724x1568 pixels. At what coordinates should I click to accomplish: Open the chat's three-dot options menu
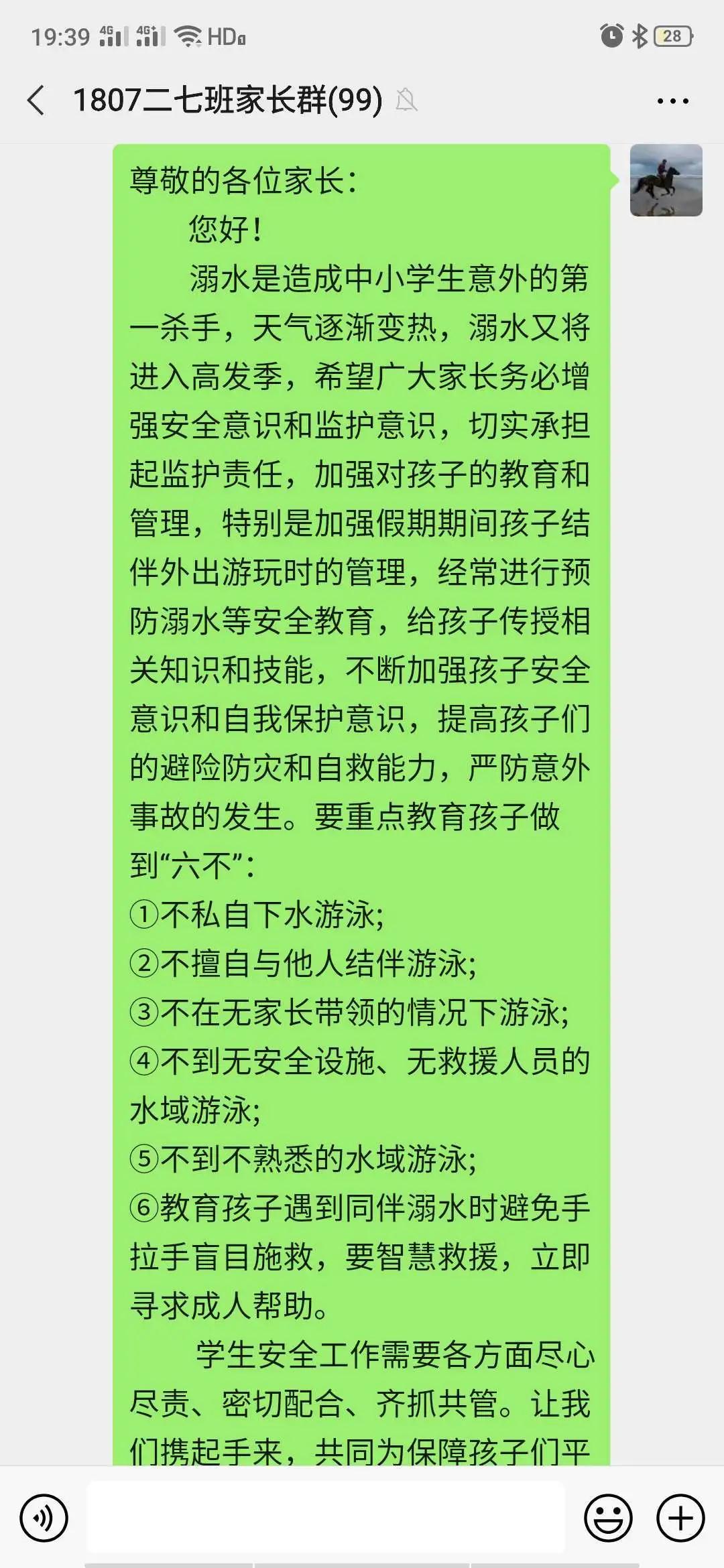[672, 101]
